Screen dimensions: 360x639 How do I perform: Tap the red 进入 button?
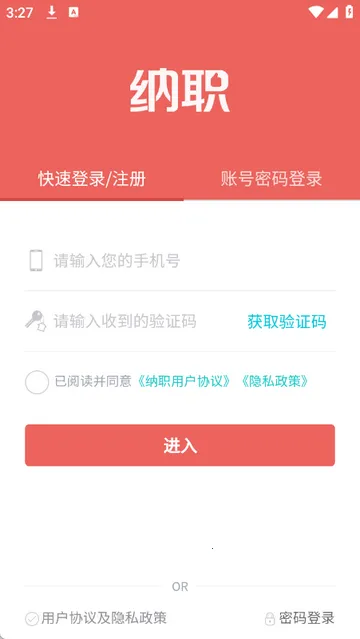coord(180,445)
